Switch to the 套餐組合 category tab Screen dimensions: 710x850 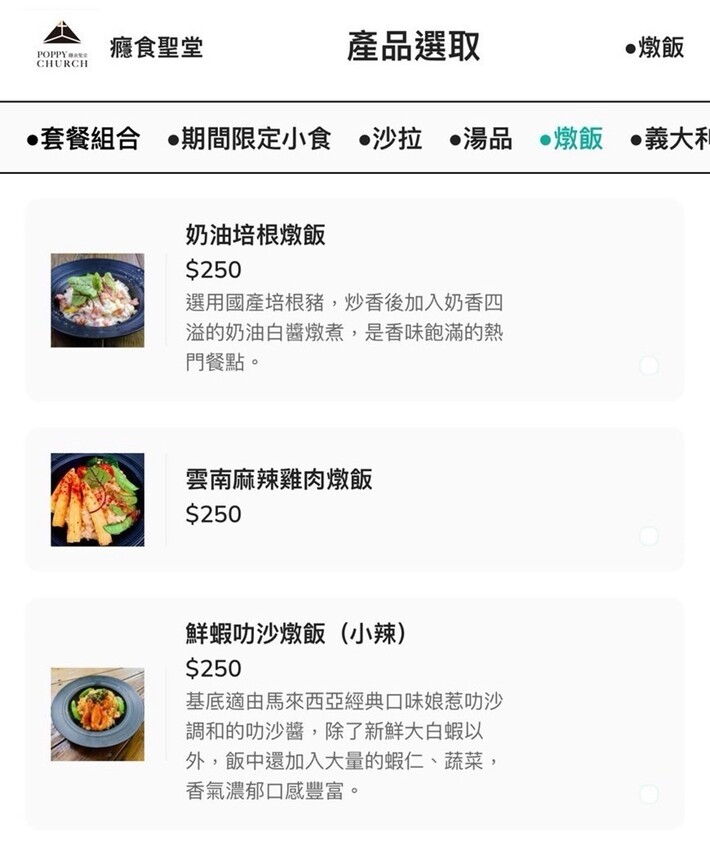tap(83, 139)
